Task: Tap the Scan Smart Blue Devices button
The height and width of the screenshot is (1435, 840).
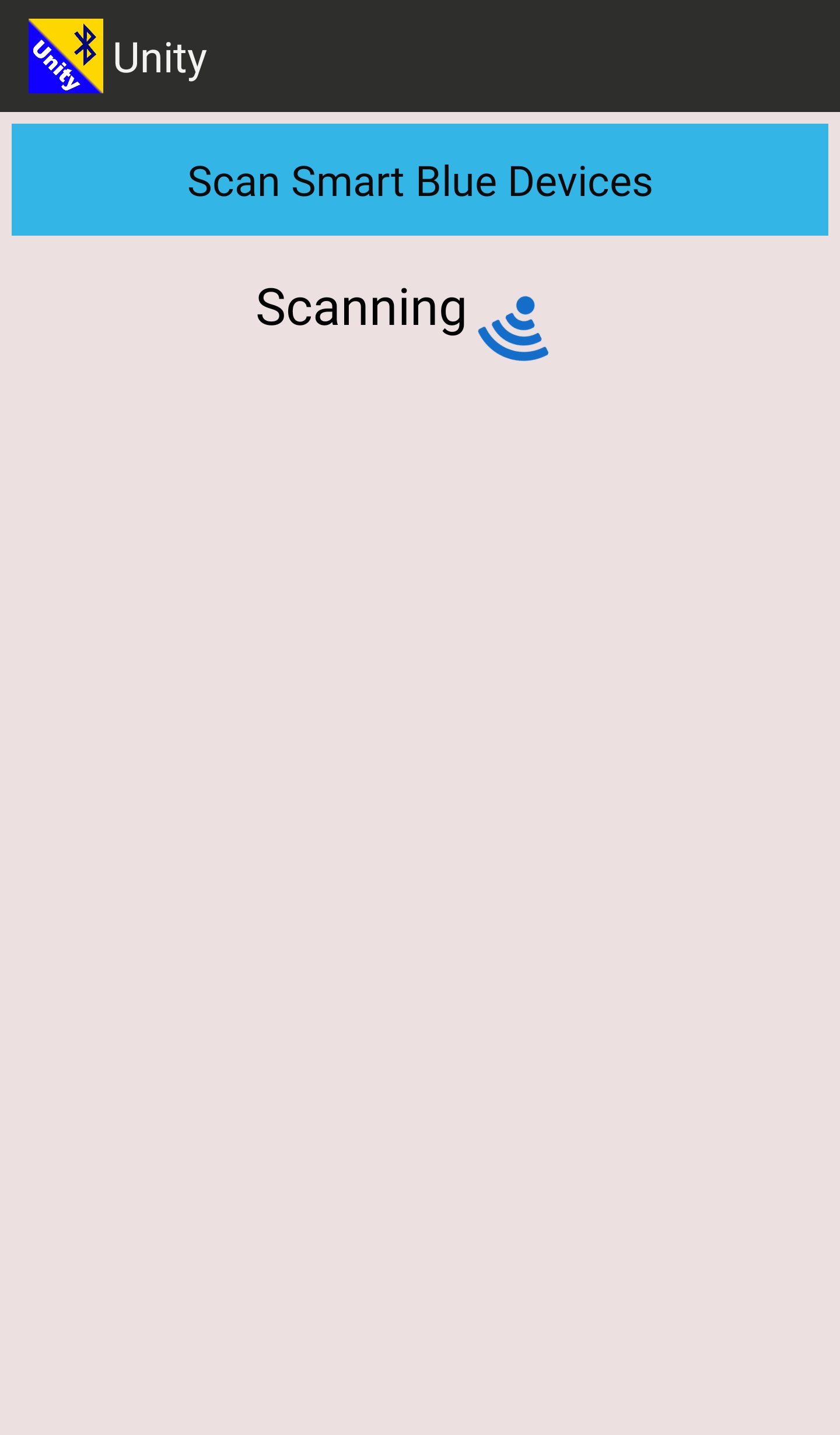Action: (x=420, y=180)
